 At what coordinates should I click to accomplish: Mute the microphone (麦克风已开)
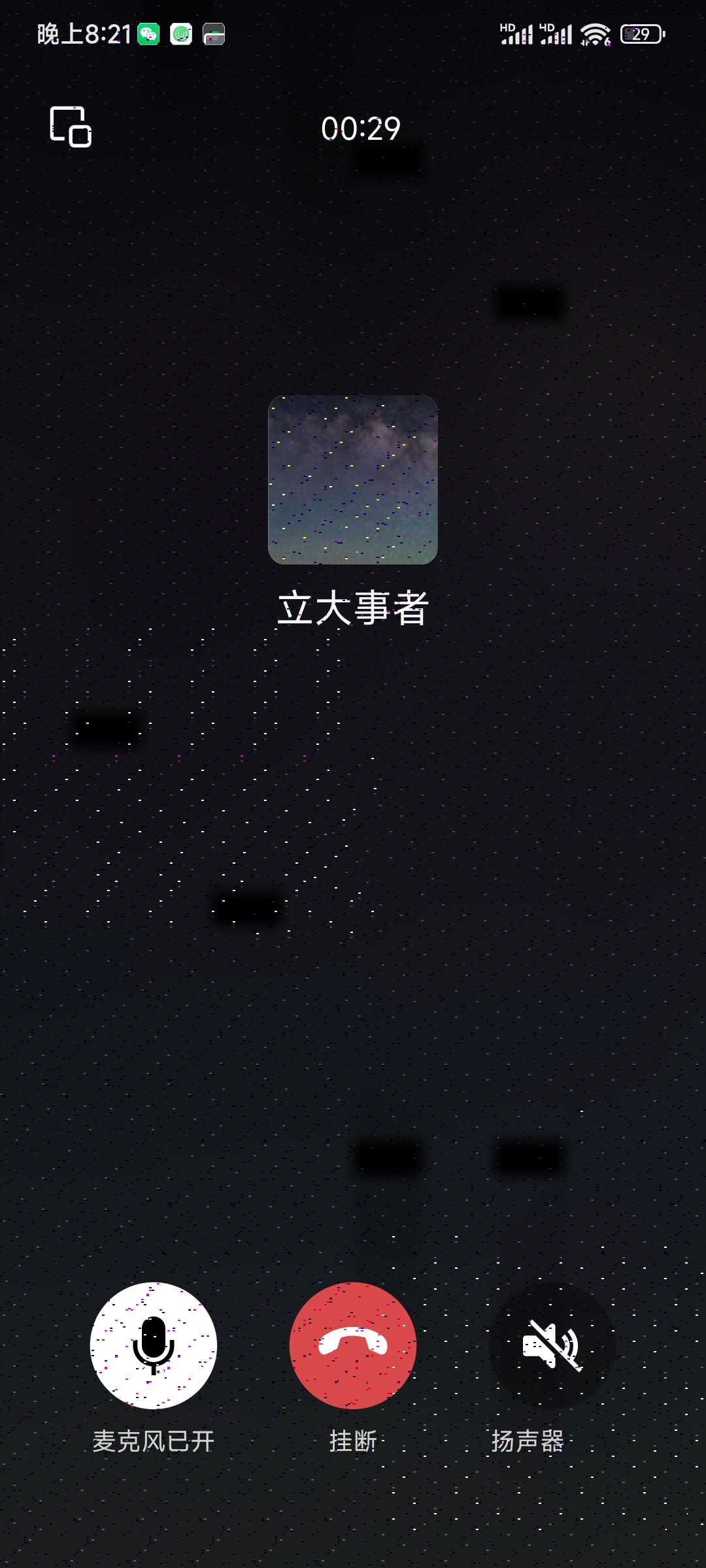click(154, 1345)
